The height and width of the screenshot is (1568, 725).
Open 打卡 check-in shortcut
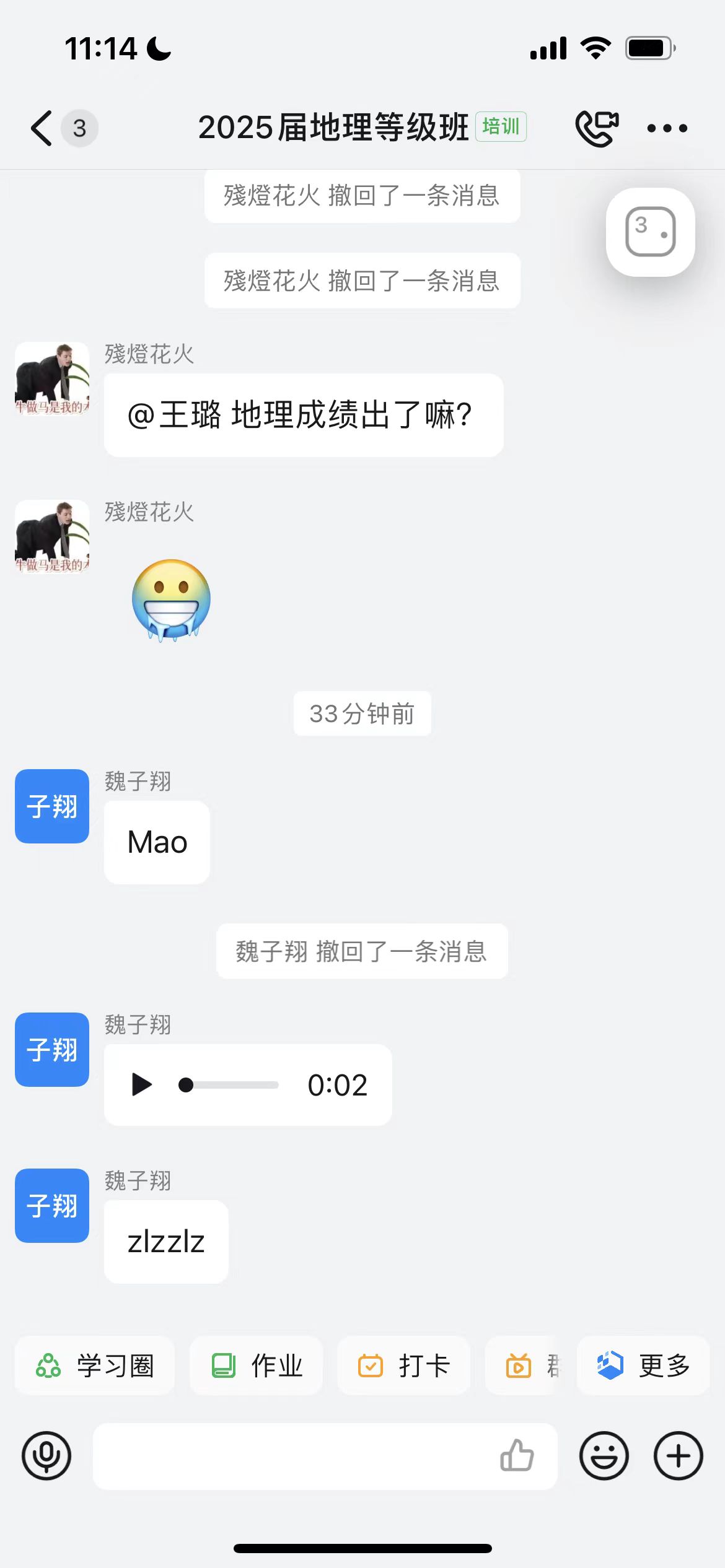403,1365
